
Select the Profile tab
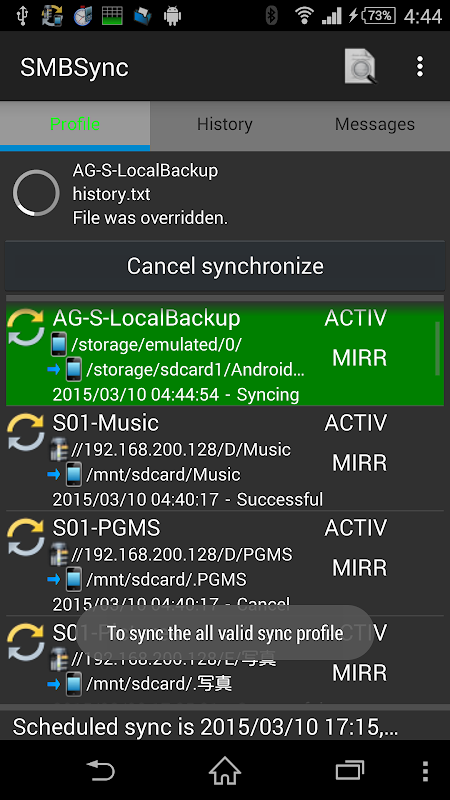click(75, 124)
